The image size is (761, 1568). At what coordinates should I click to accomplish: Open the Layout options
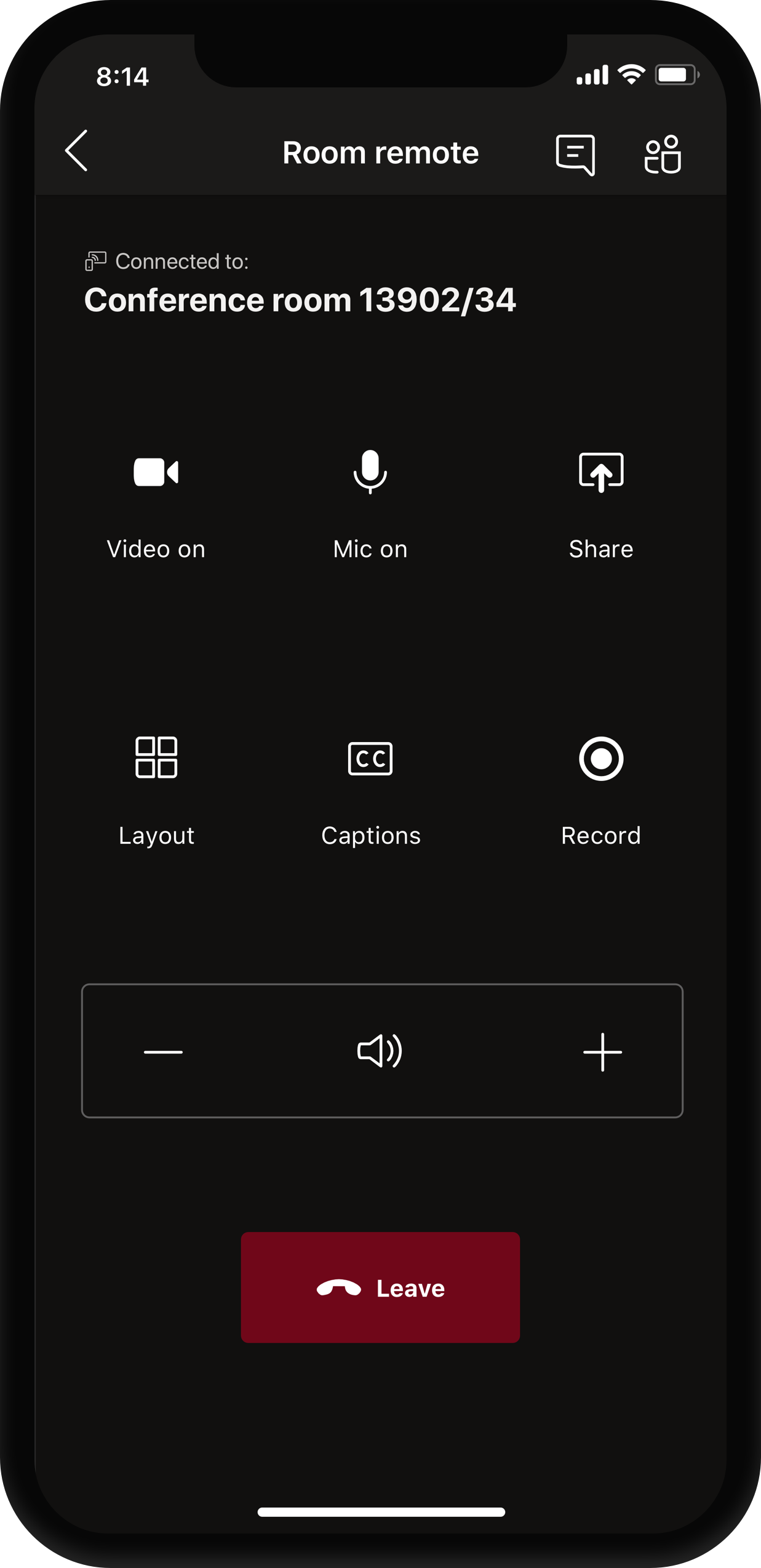pos(156,788)
